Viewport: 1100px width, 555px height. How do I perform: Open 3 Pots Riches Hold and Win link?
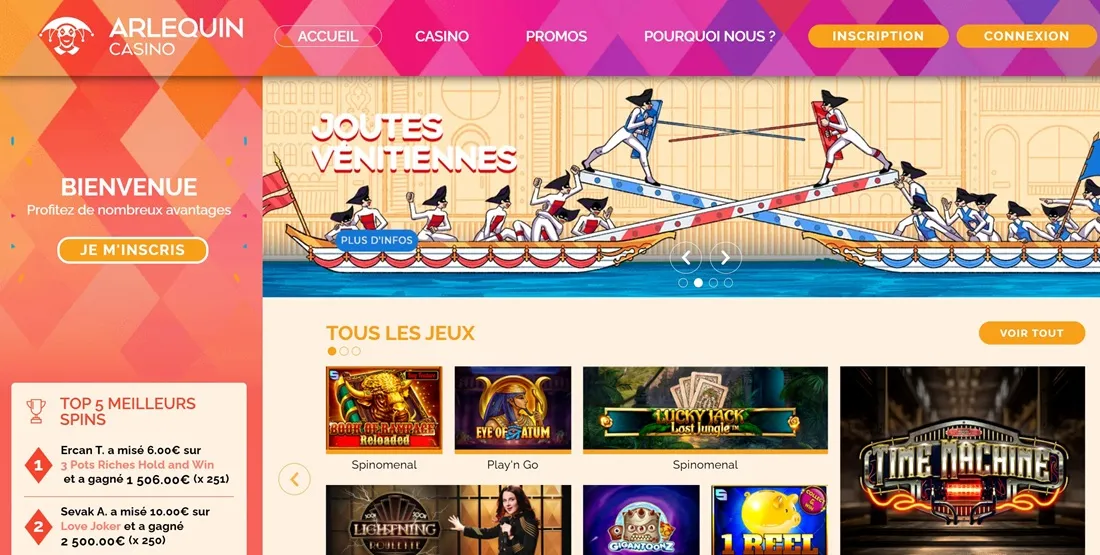click(x=137, y=464)
